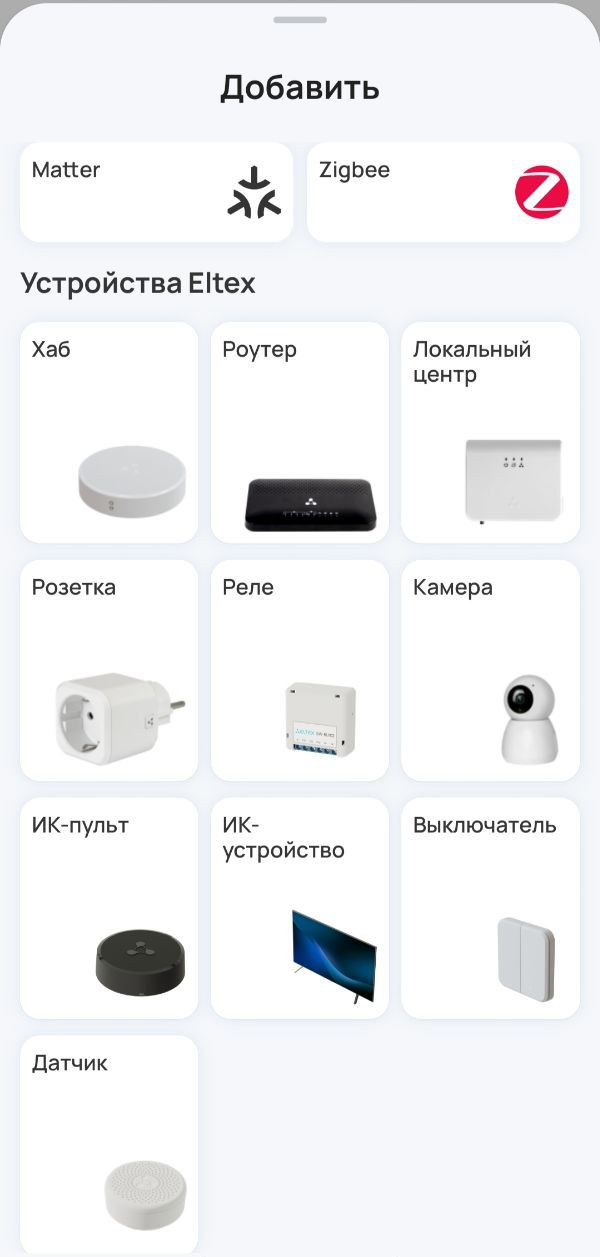Select ИК-устройство

tap(300, 908)
